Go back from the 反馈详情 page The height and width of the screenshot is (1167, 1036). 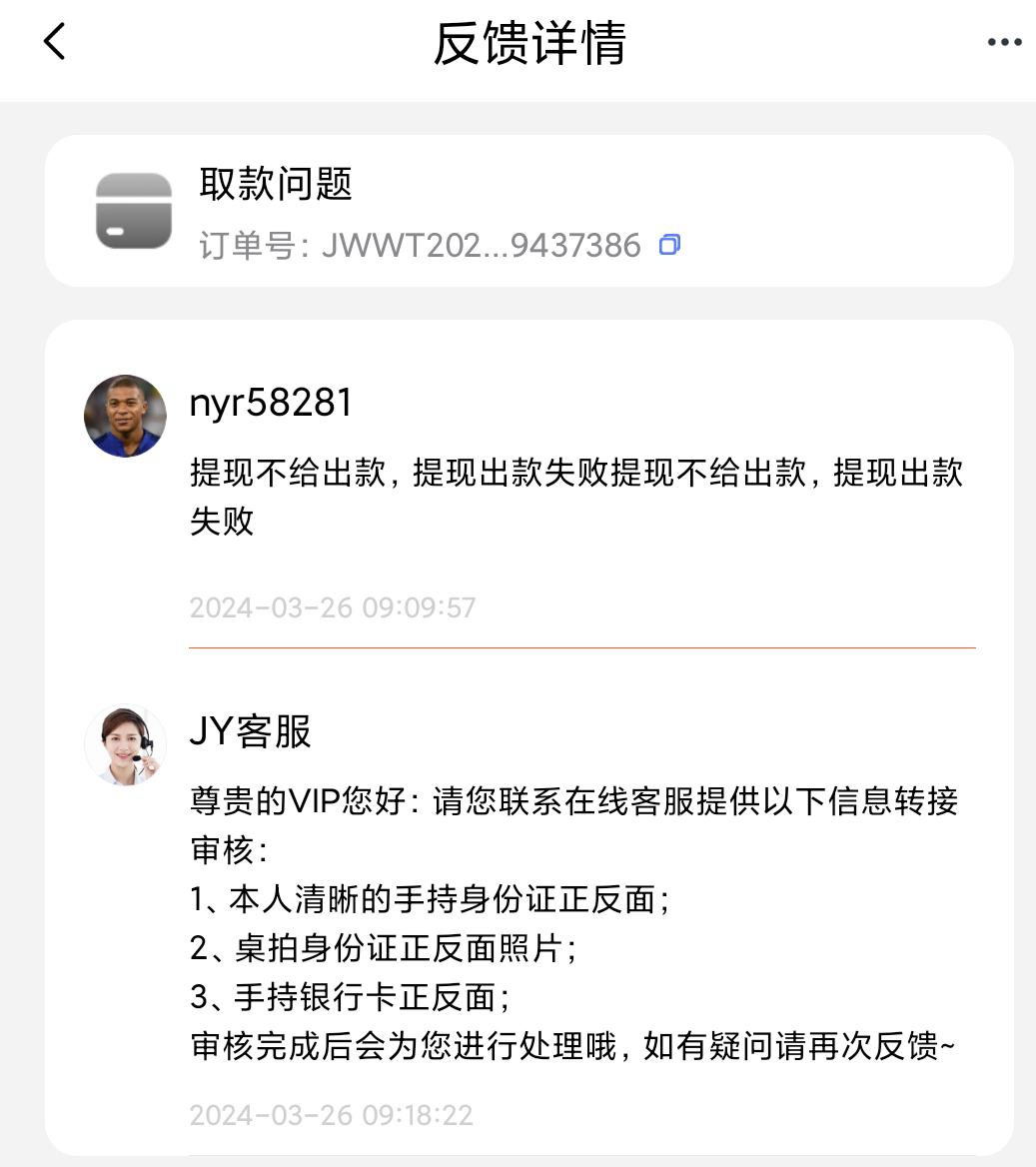tap(55, 42)
